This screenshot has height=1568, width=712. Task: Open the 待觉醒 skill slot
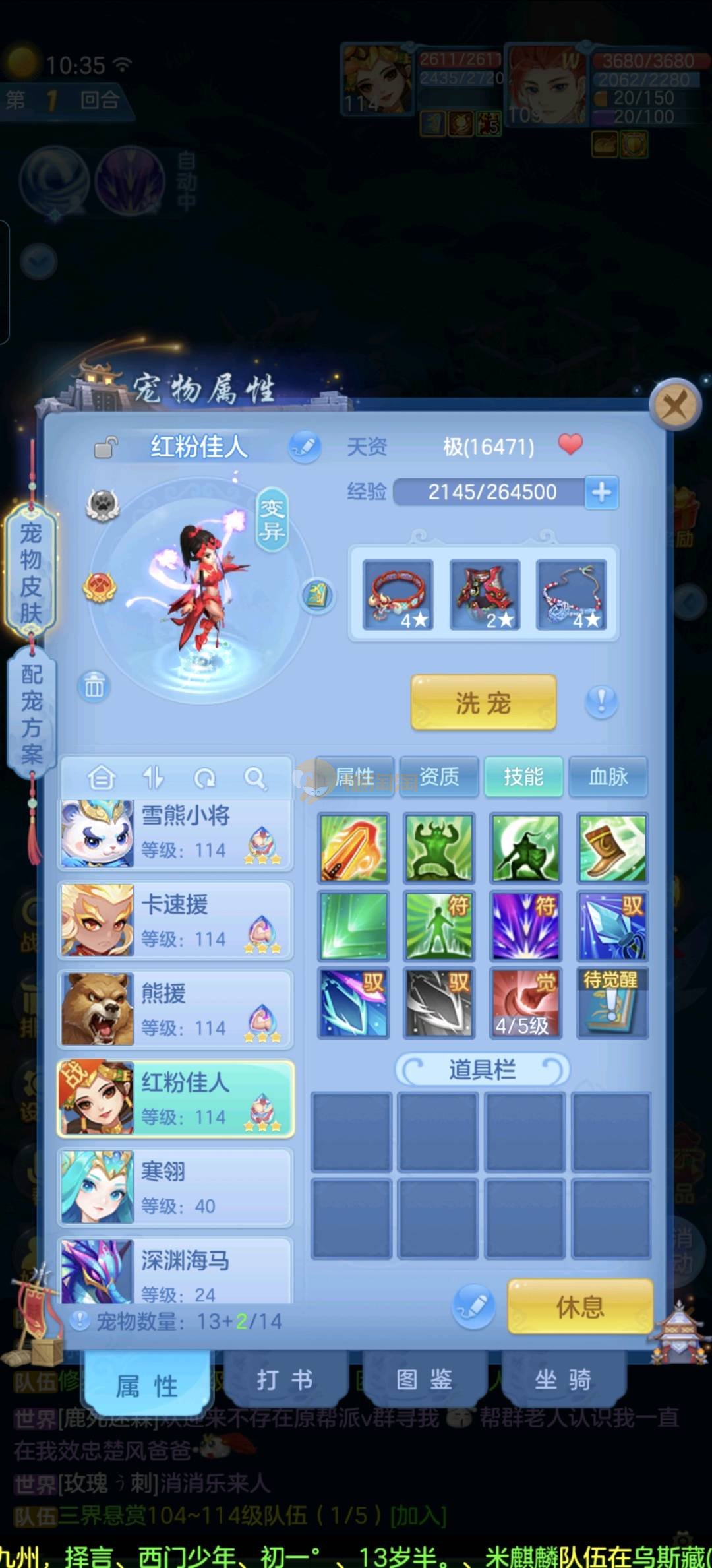point(612,1003)
